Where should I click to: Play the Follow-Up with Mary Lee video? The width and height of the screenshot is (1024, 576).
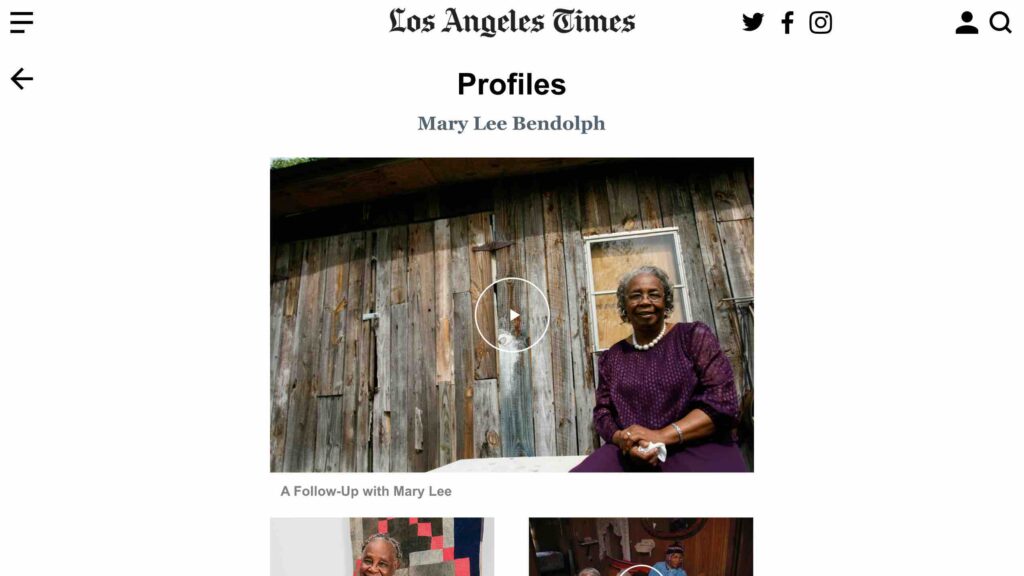[x=512, y=315]
